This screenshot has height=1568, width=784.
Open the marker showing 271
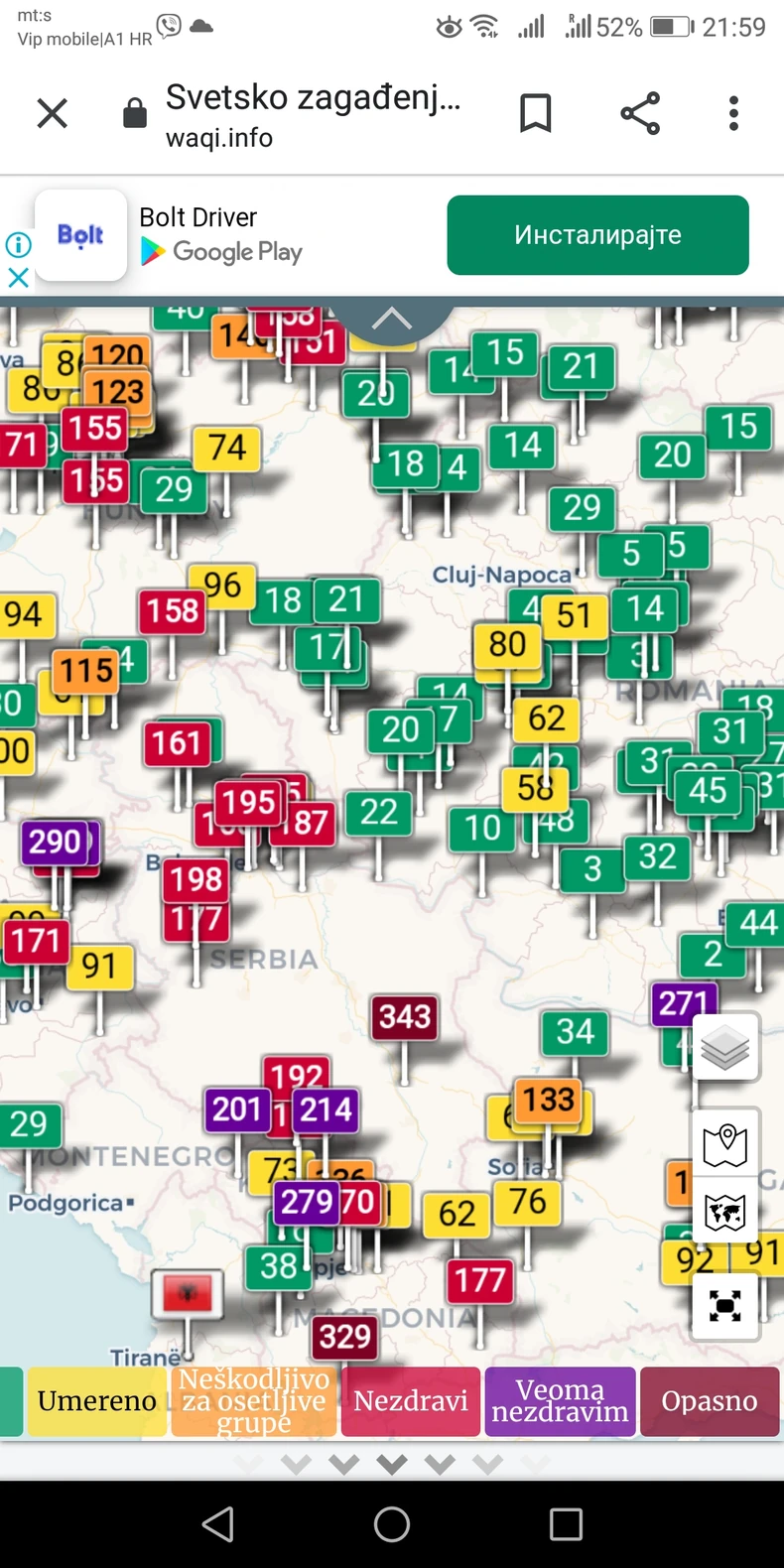683,1004
